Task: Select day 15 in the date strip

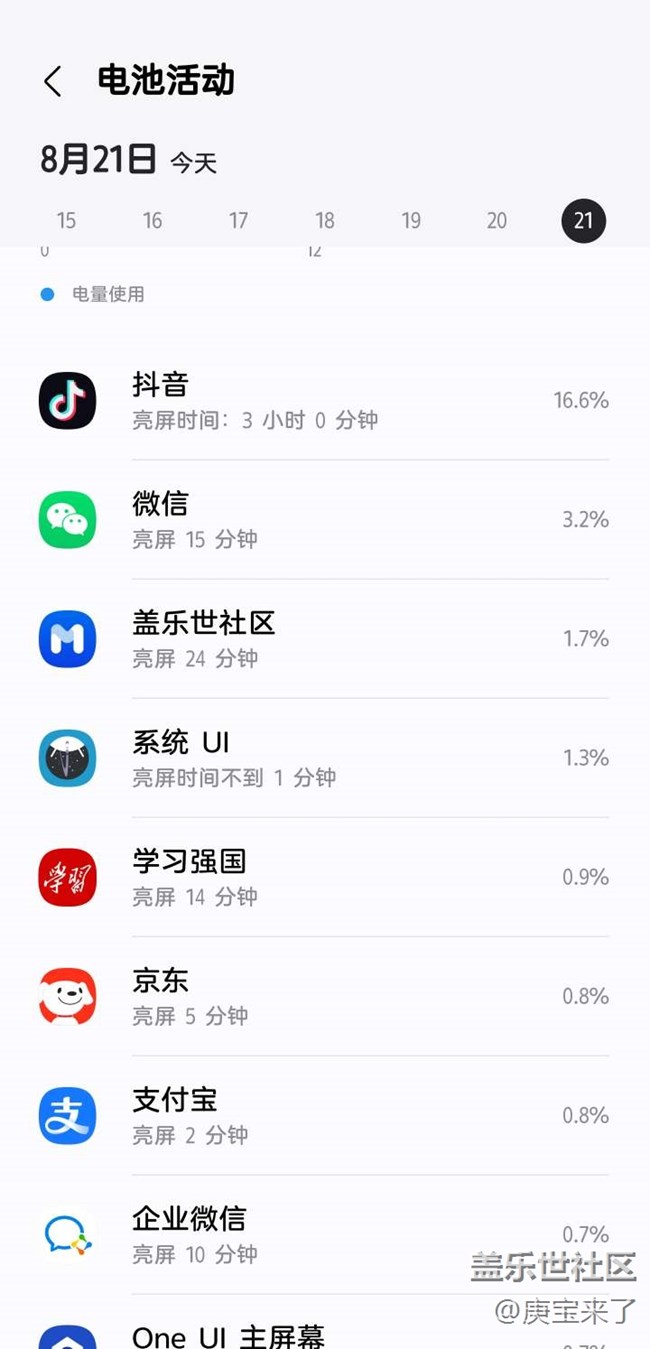Action: (x=66, y=220)
